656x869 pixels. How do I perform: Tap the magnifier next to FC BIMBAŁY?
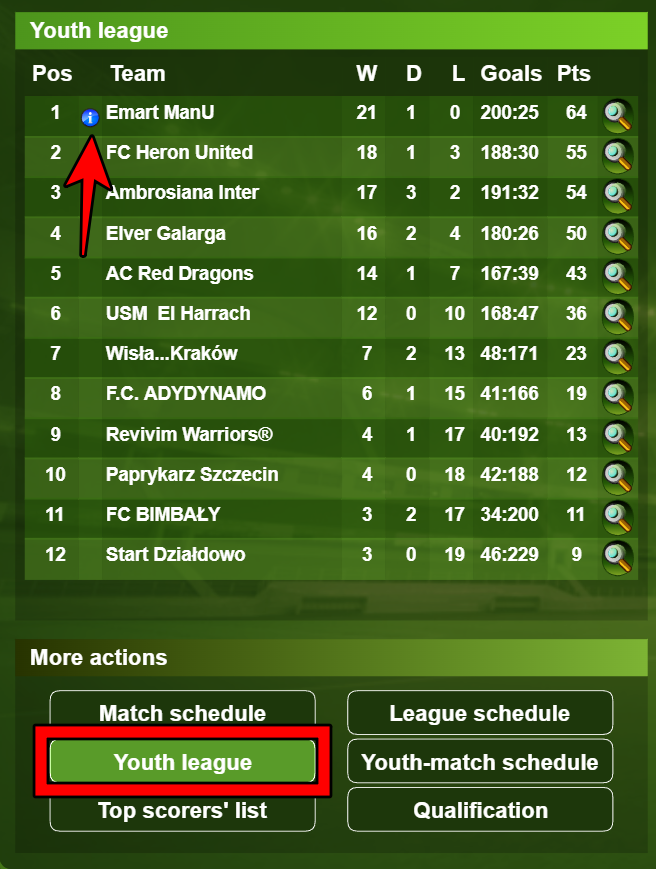tap(618, 516)
